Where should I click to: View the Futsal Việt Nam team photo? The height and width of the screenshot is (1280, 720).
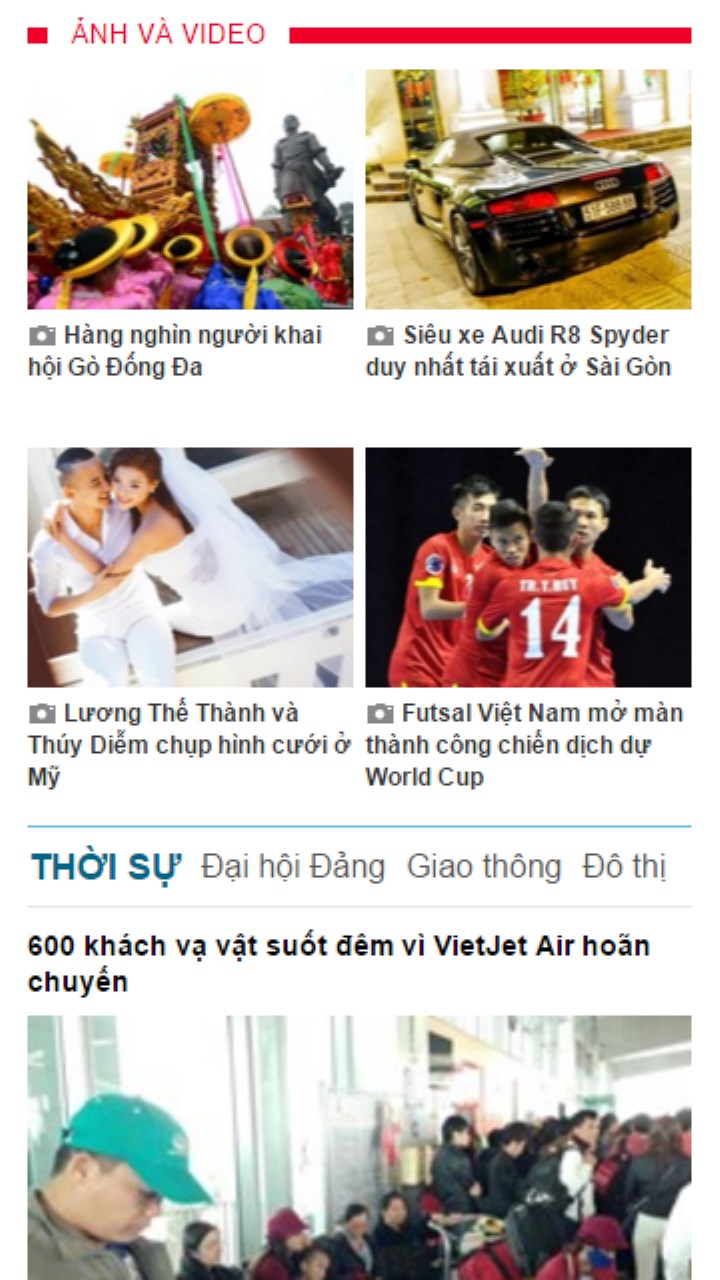pos(528,567)
